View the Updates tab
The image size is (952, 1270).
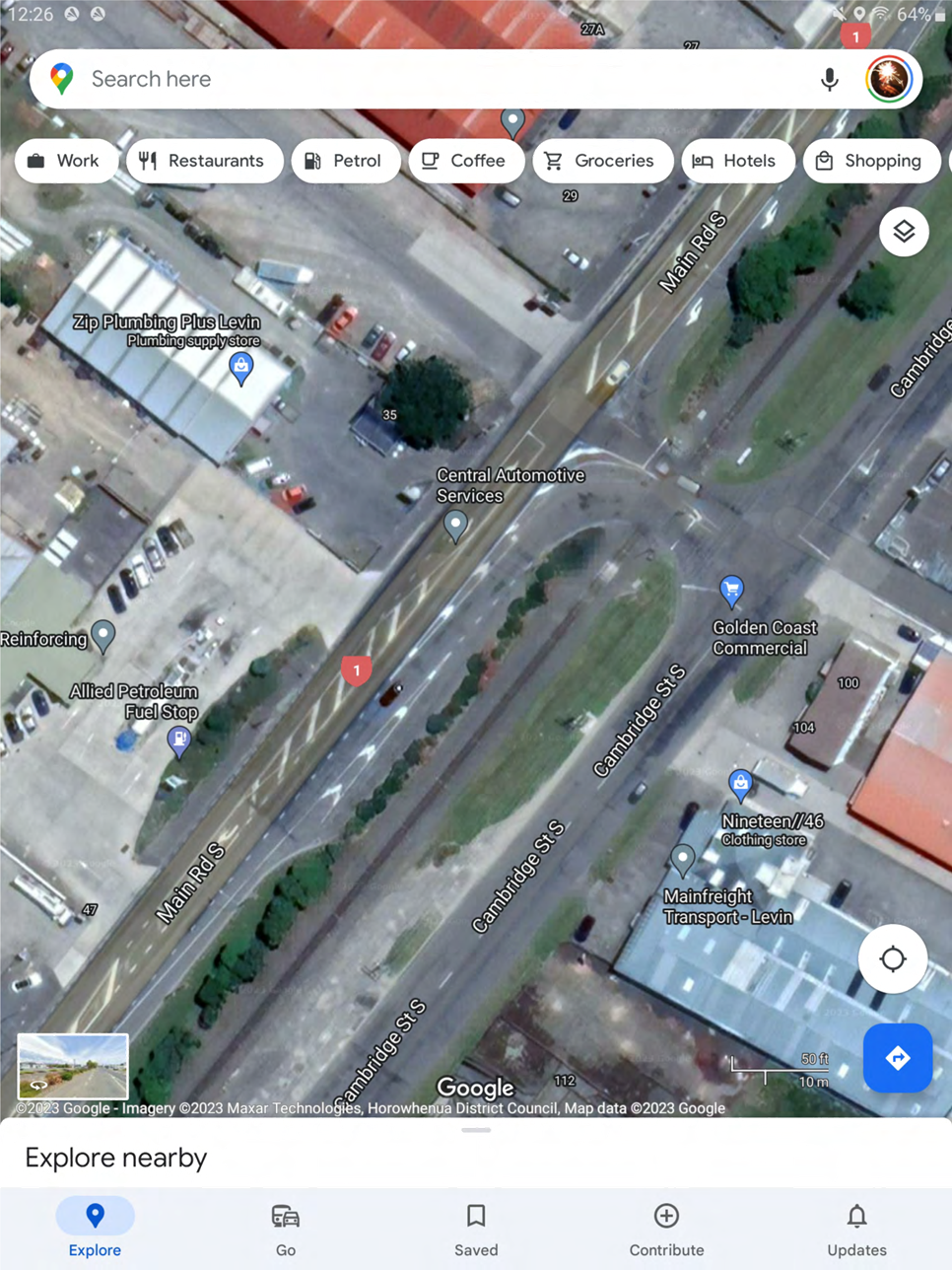click(x=856, y=1229)
